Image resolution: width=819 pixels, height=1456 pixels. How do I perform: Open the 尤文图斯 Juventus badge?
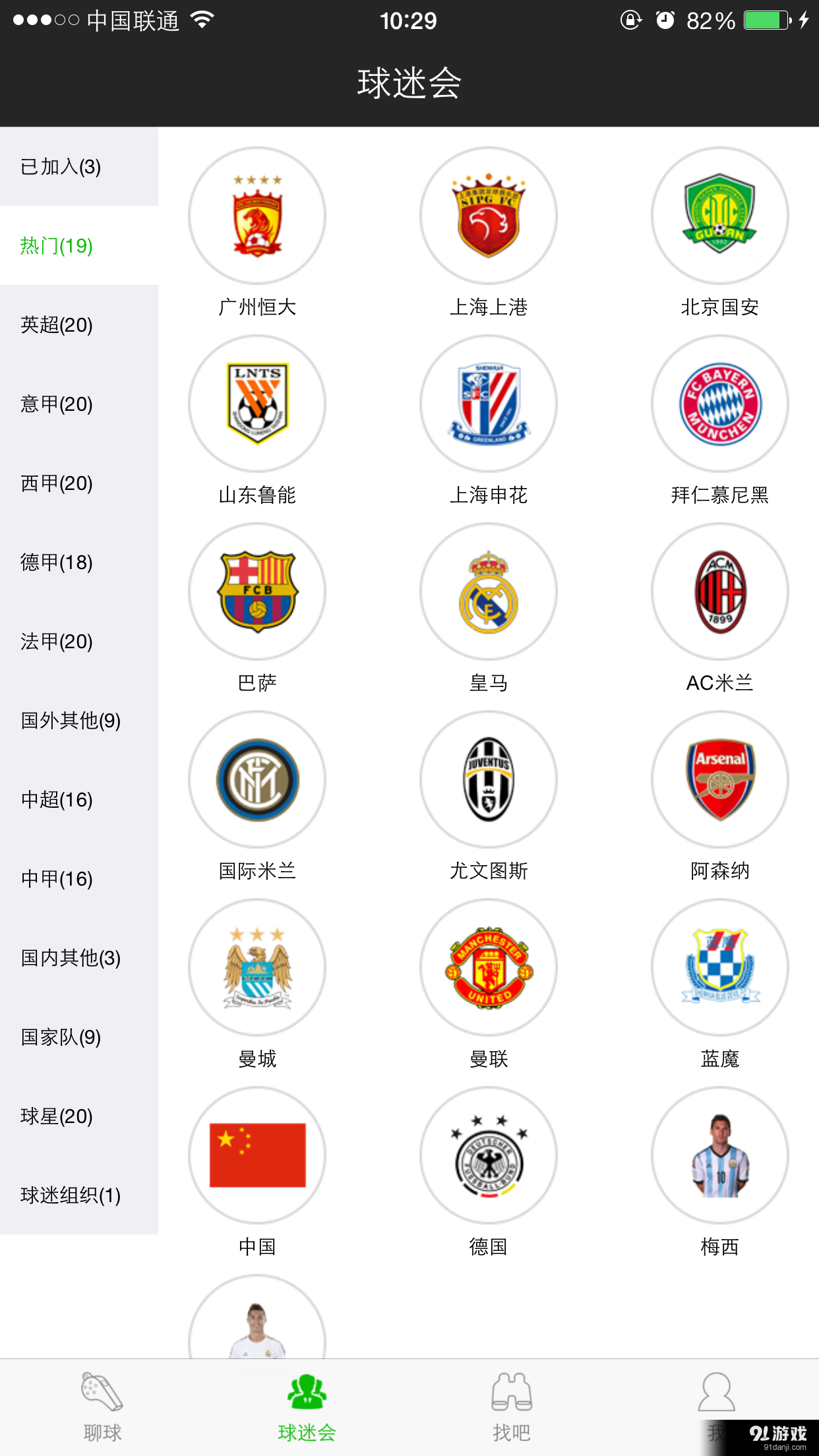coord(488,779)
